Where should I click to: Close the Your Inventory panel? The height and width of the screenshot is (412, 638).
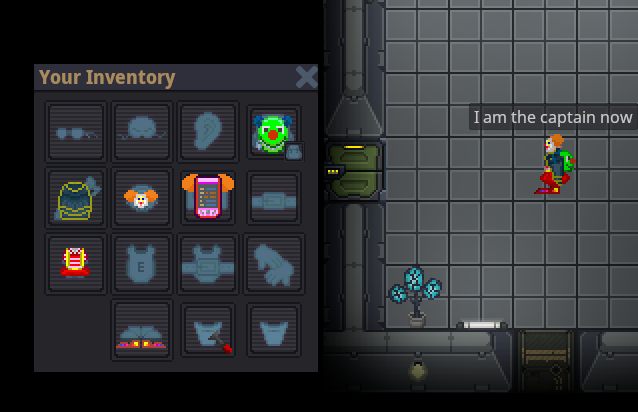click(x=306, y=77)
